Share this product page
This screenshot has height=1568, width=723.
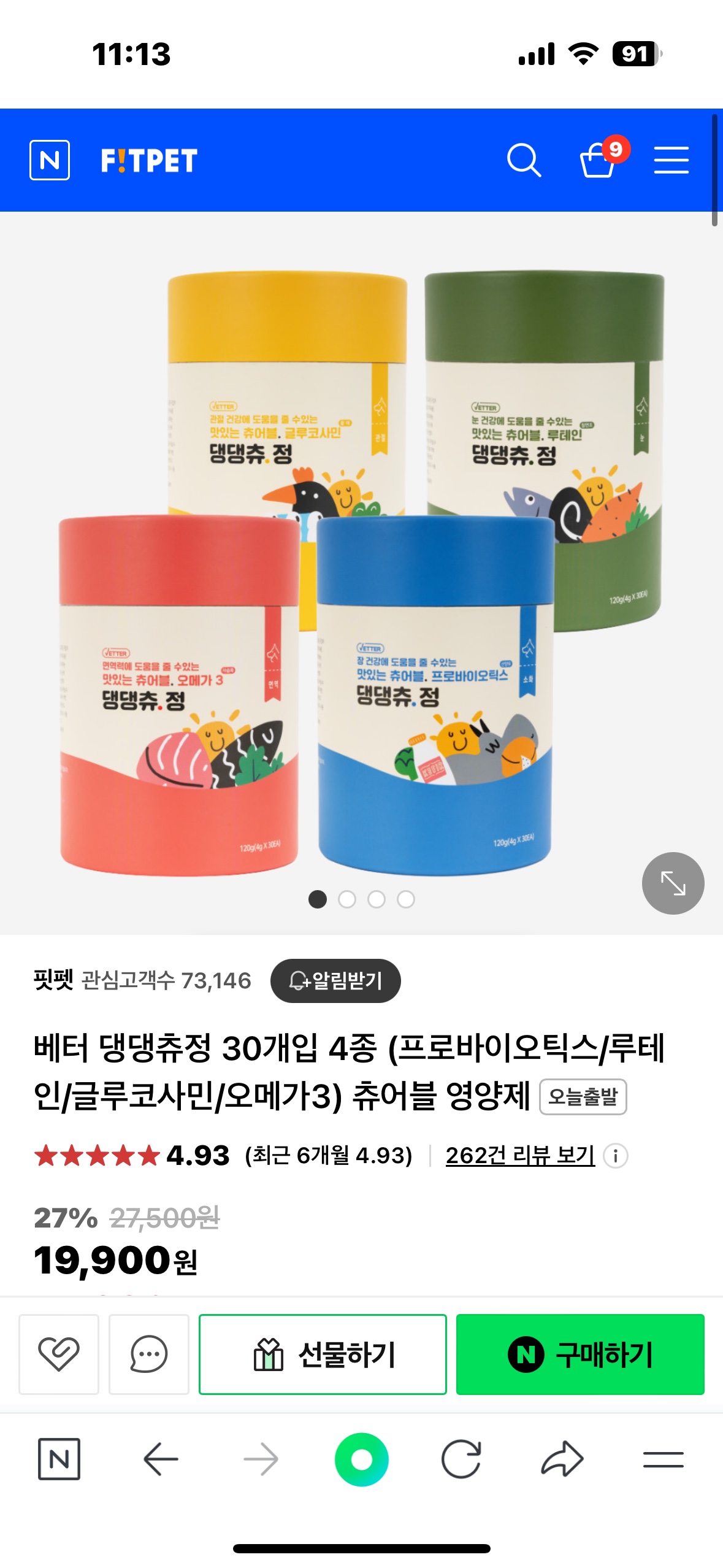coord(562,1459)
